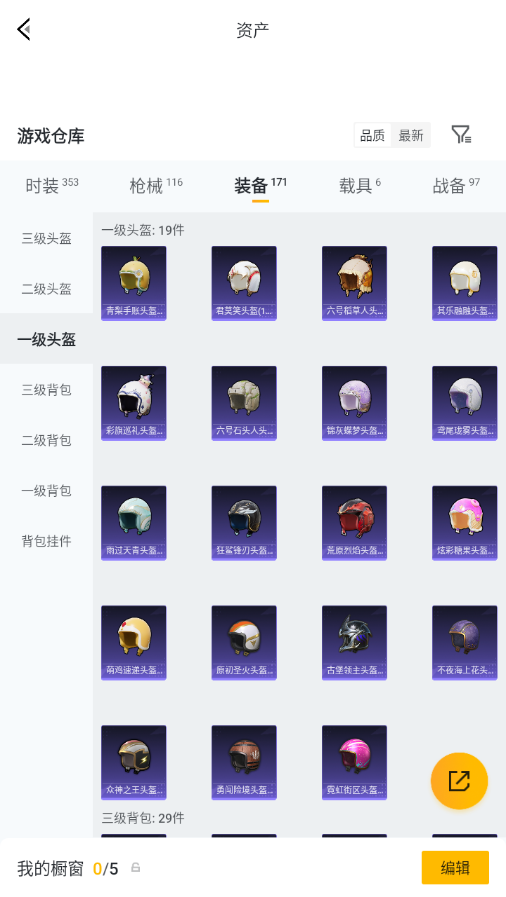The height and width of the screenshot is (897, 506).
Task: Switch to the 载具 tab
Action: pyautogui.click(x=360, y=185)
